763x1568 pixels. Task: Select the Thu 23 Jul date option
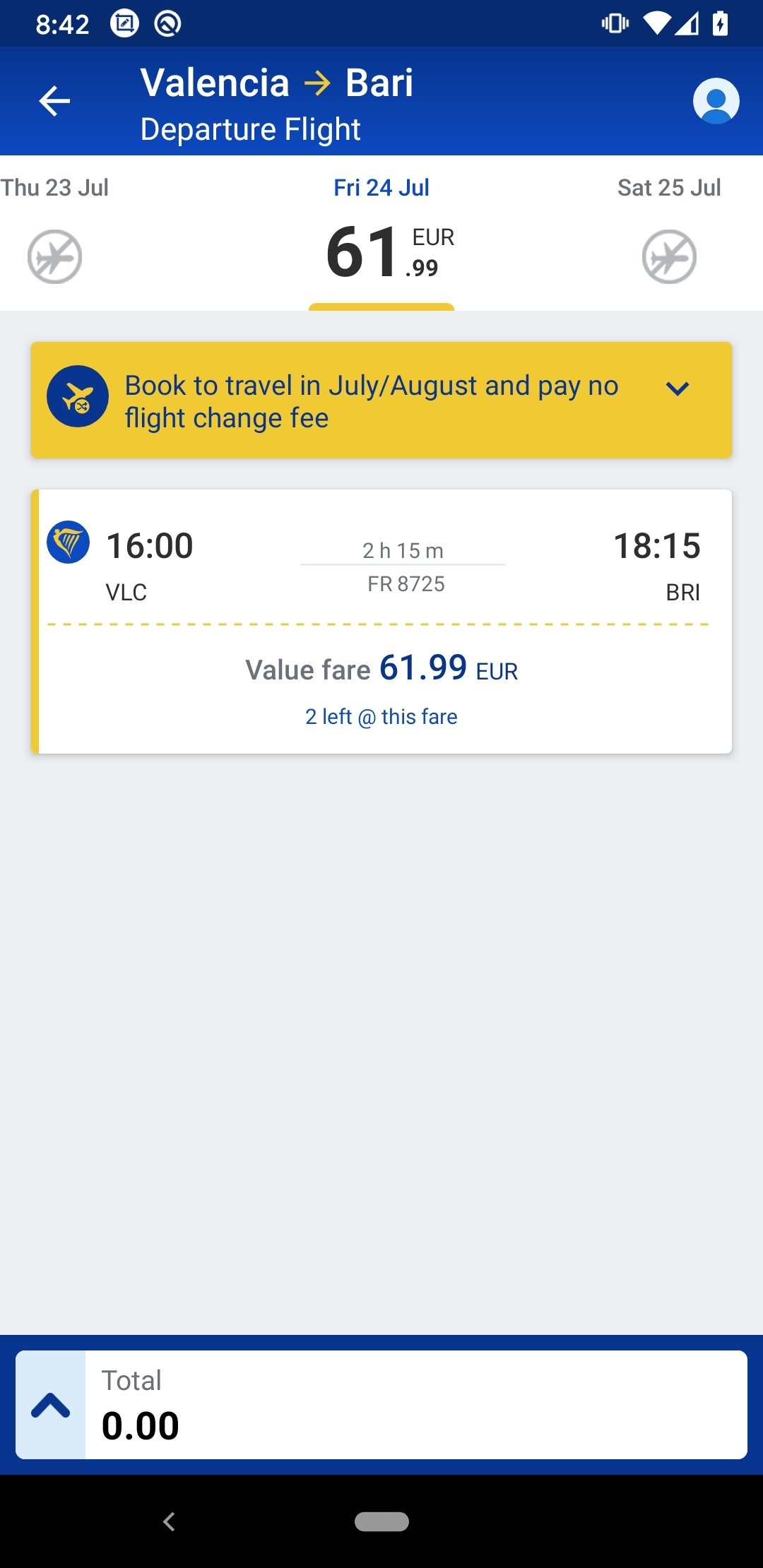click(x=54, y=187)
